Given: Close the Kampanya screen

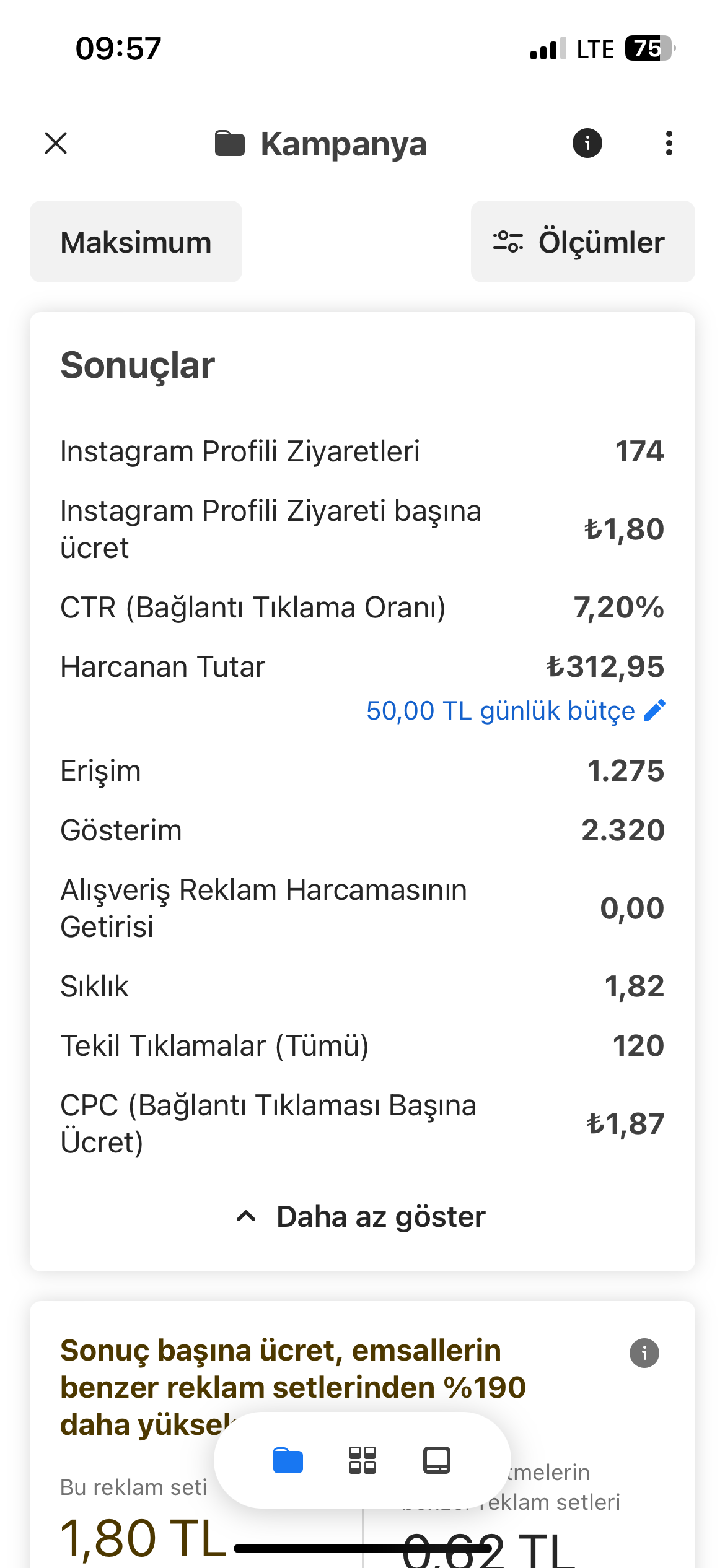Looking at the screenshot, I should pyautogui.click(x=56, y=143).
